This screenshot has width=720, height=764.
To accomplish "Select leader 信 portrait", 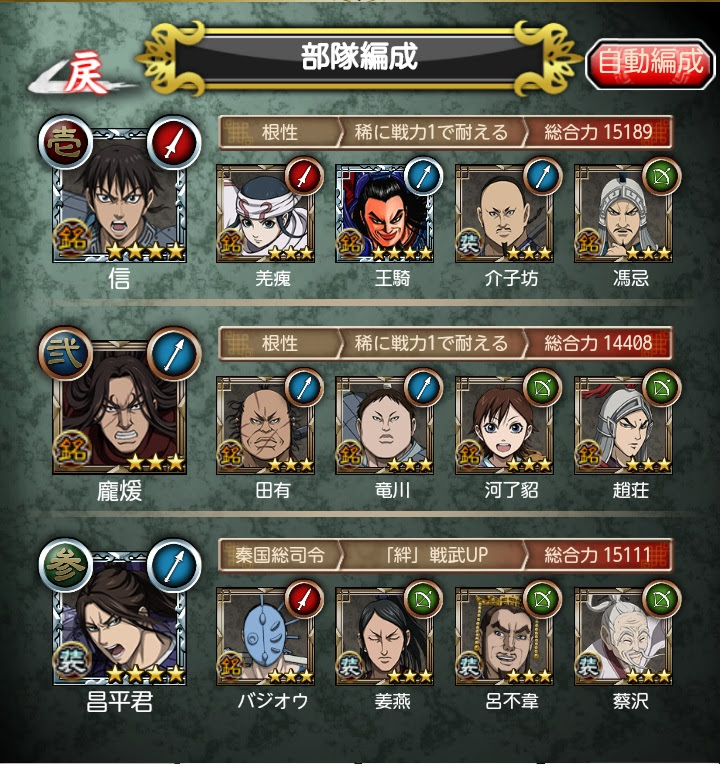I will pyautogui.click(x=121, y=202).
